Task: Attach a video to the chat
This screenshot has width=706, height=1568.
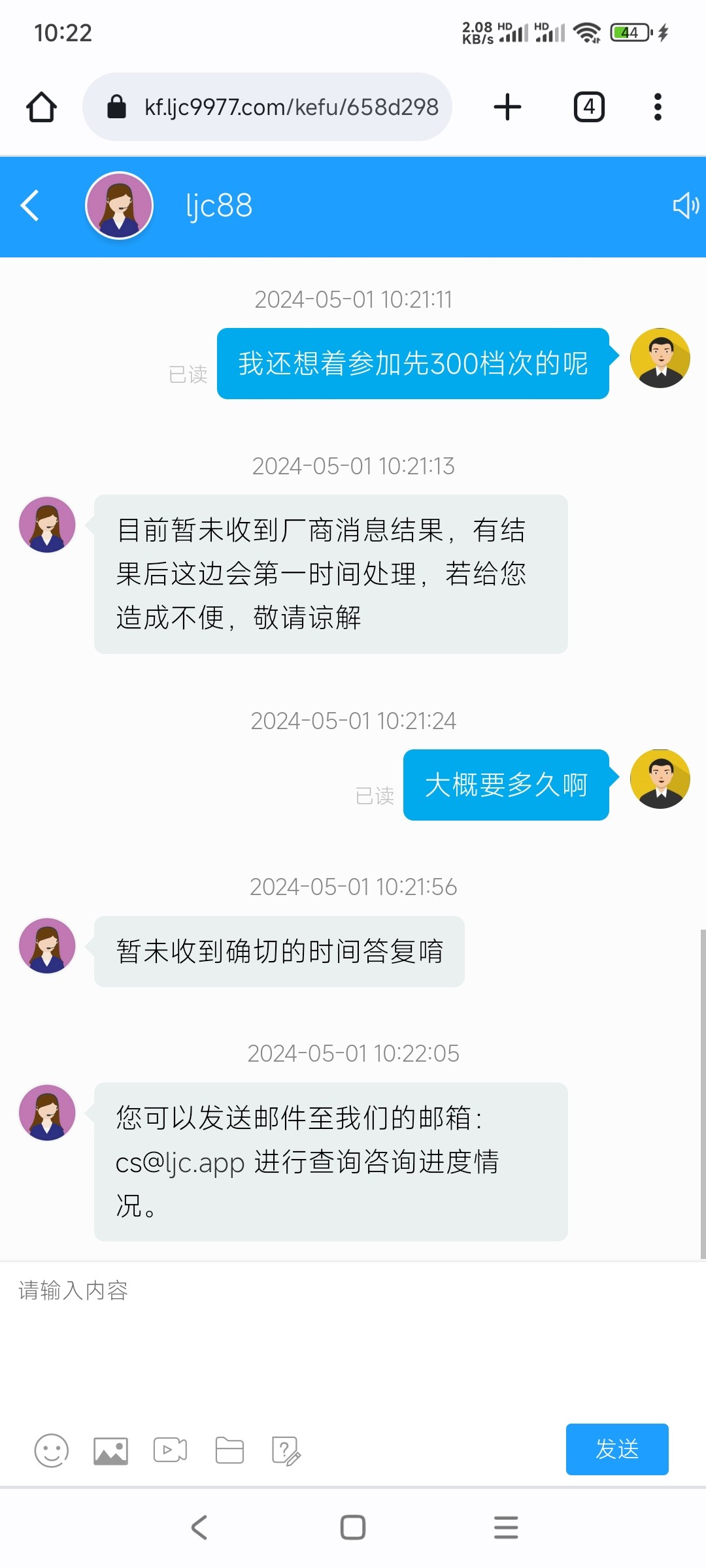Action: [x=170, y=1451]
